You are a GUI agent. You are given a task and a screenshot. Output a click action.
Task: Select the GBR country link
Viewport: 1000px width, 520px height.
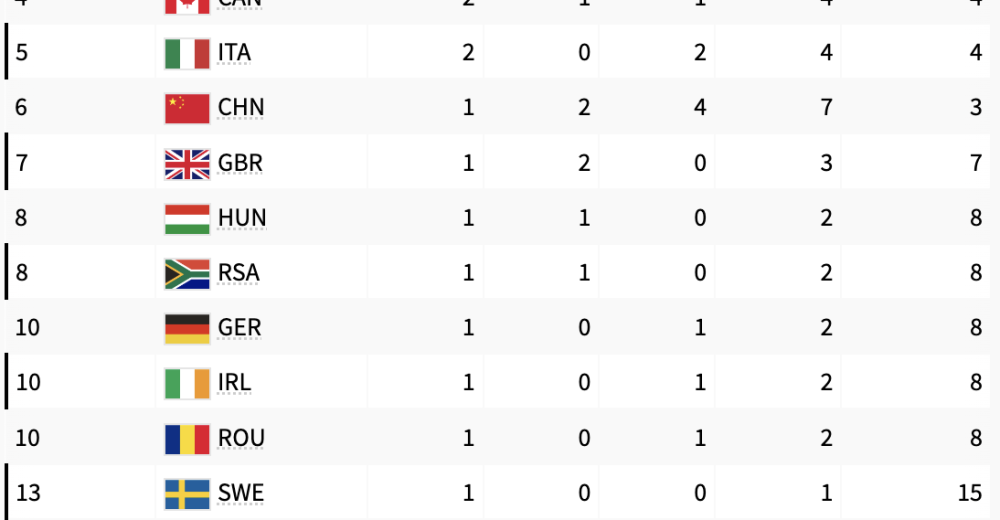click(240, 163)
